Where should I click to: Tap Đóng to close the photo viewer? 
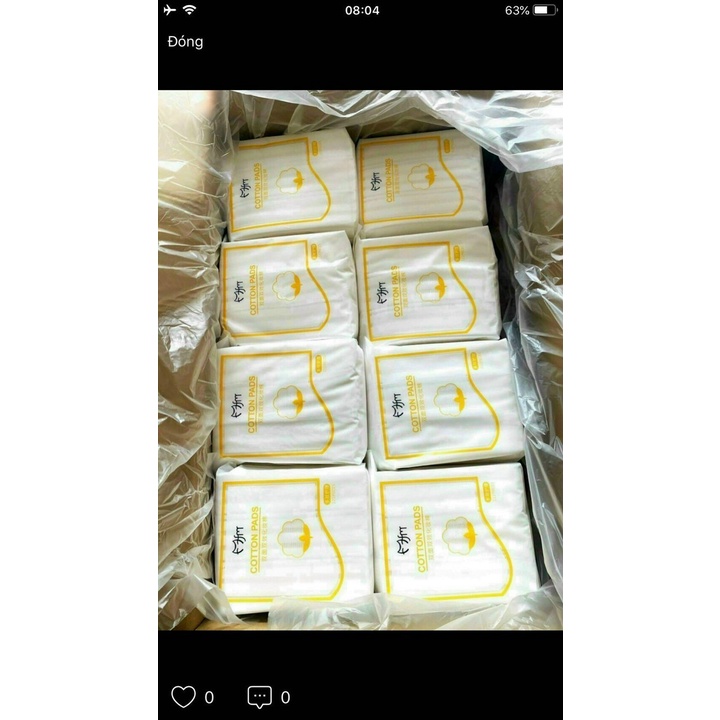tap(185, 42)
